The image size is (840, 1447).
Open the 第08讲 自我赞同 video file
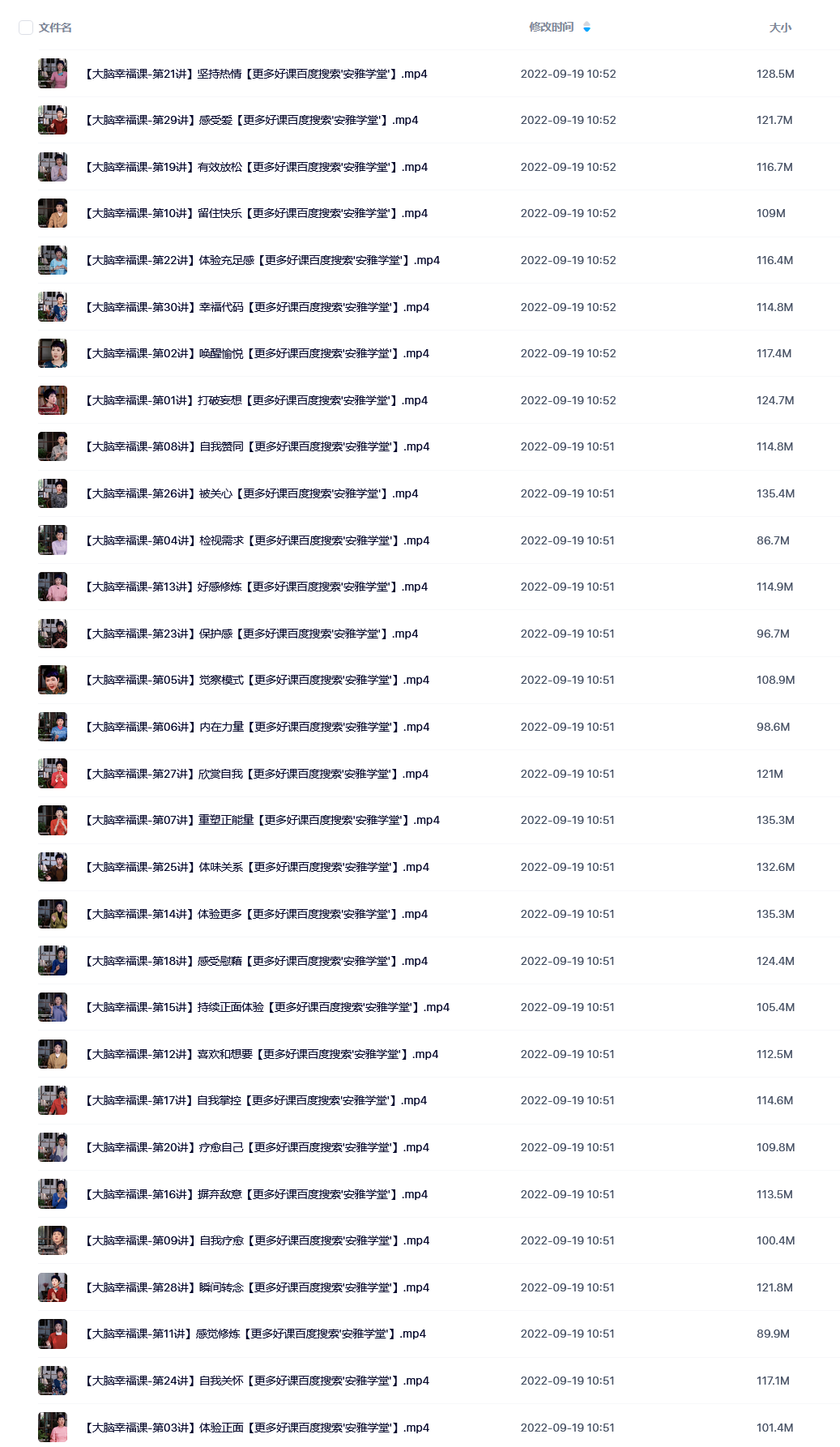257,446
